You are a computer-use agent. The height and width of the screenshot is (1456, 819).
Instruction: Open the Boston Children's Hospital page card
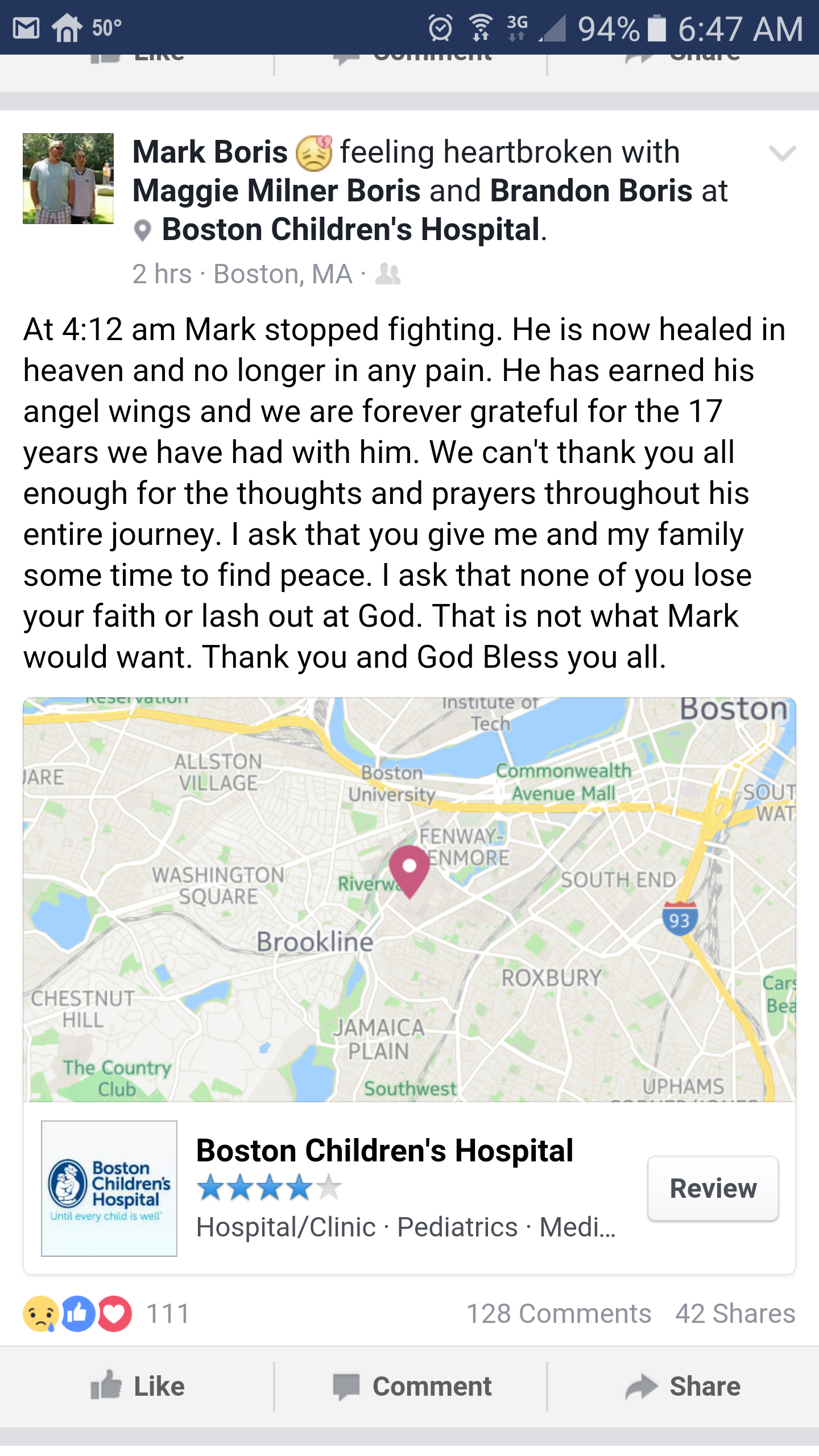(384, 1151)
